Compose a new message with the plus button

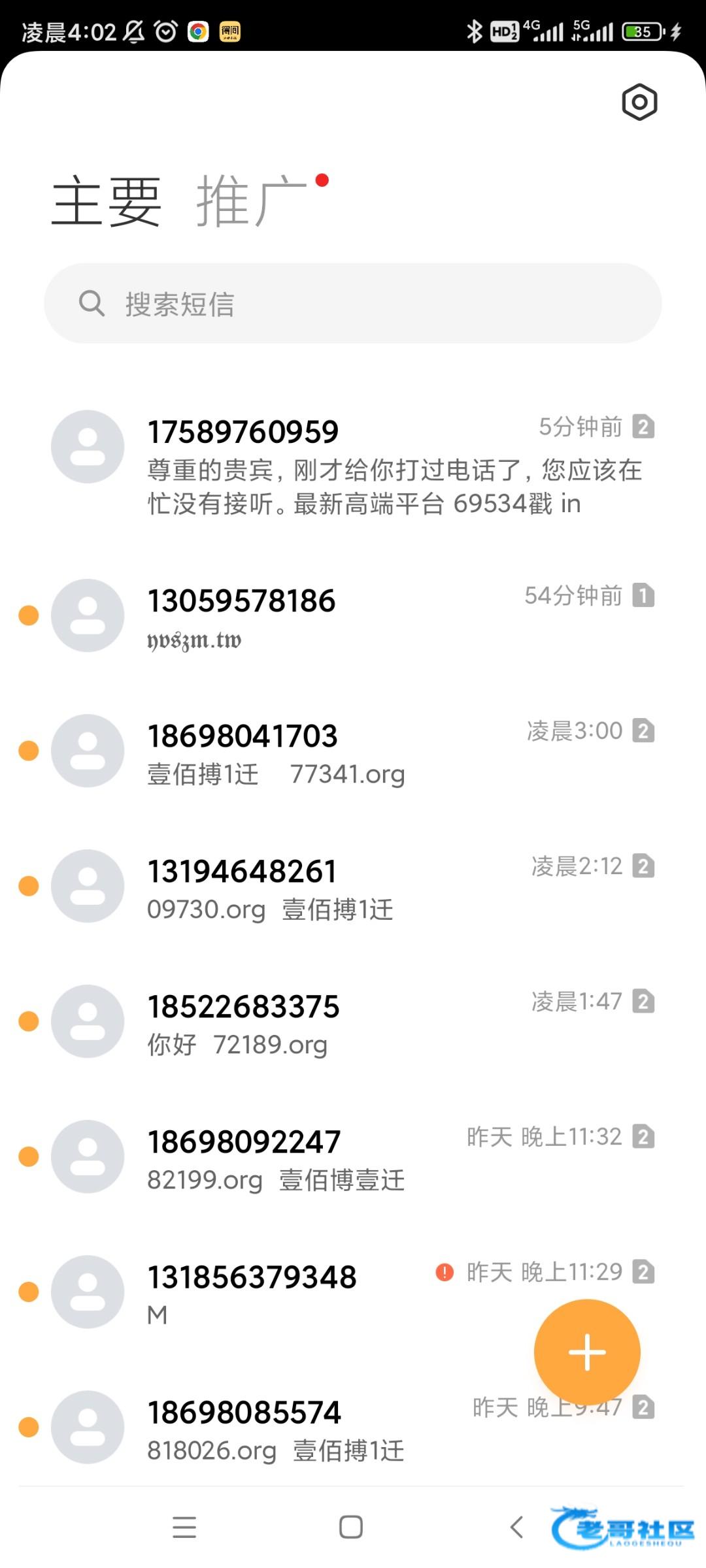pos(586,1352)
